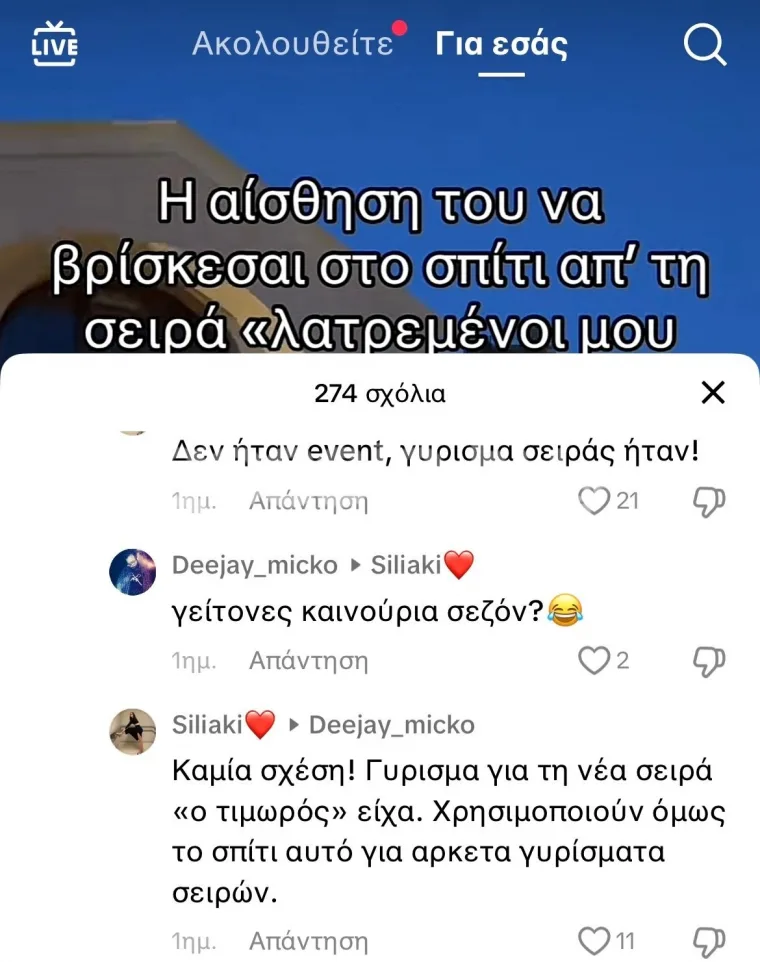
Task: Switch to the Για εσάς tab
Action: click(501, 45)
